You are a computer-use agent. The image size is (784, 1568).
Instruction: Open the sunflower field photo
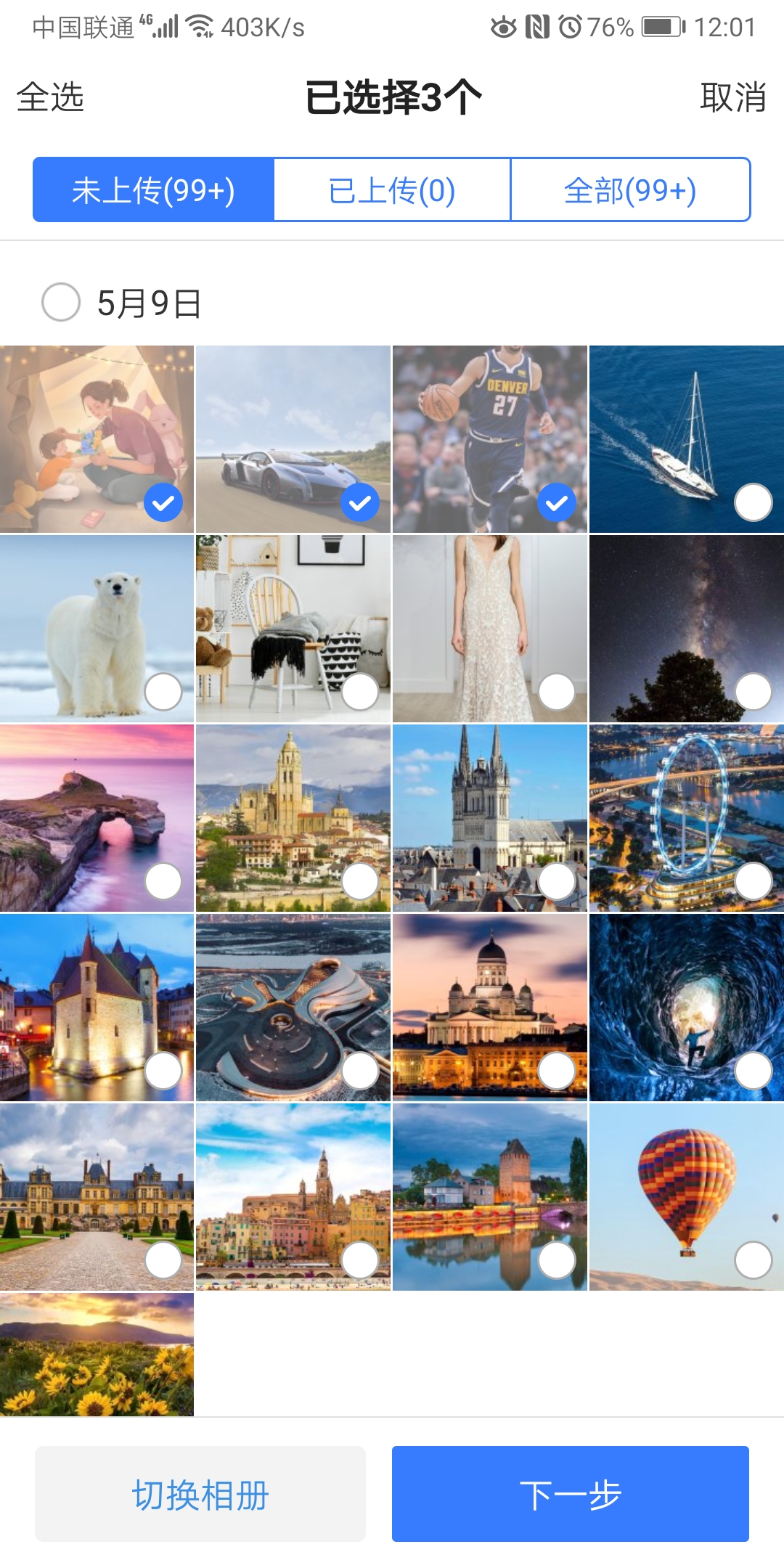[97, 1355]
